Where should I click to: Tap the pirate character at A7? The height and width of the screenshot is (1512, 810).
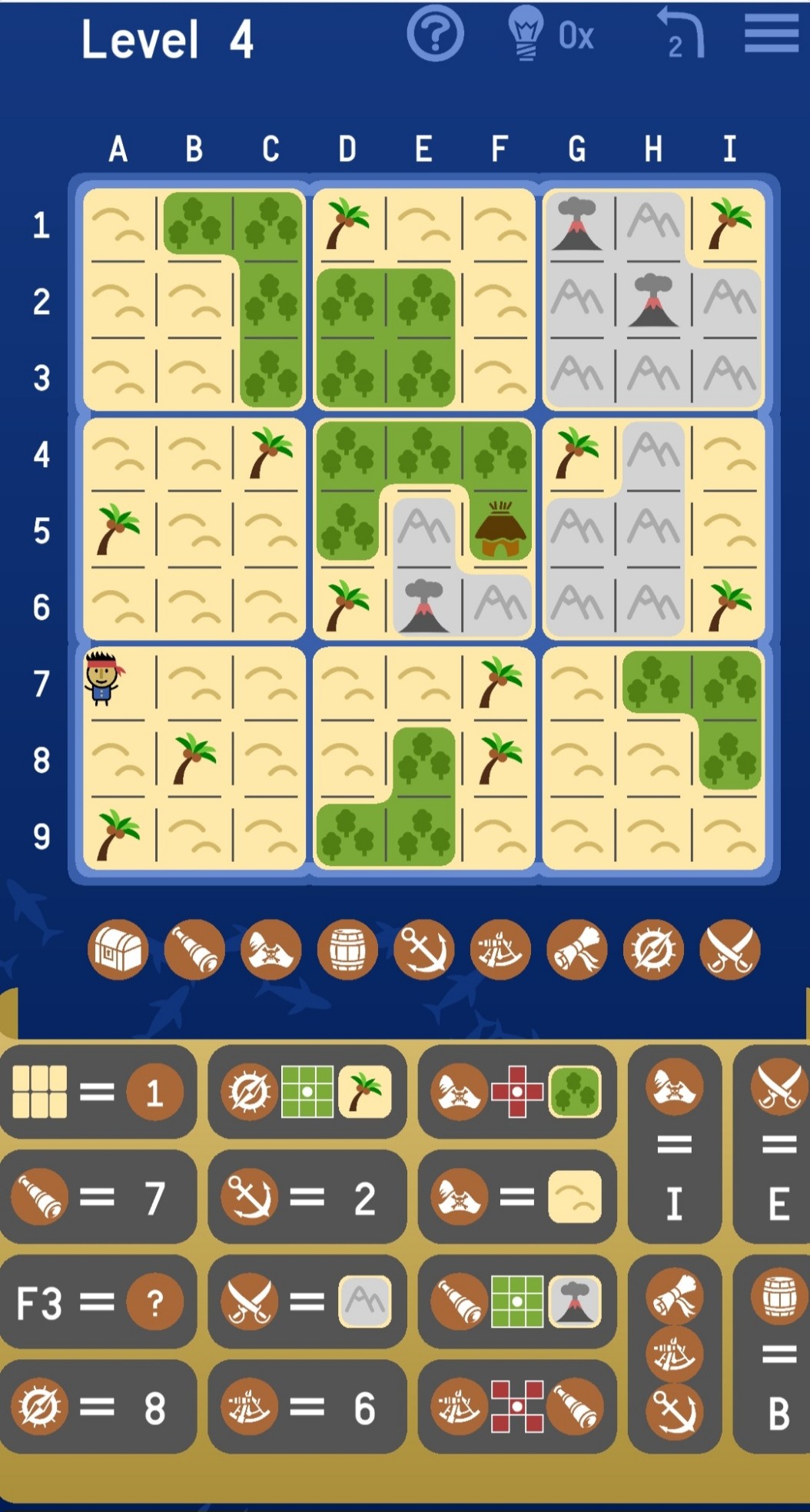coord(102,678)
